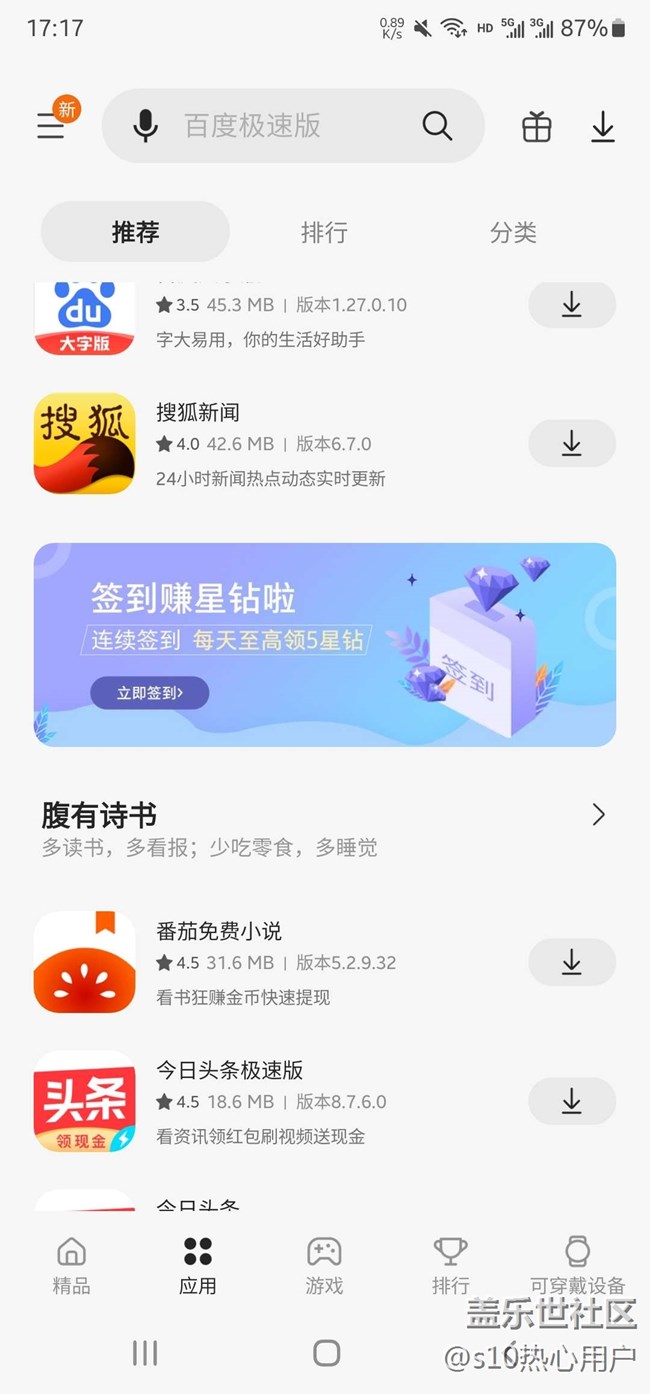Switch to the 游戏 bottom tab
Viewport: 650px width, 1394px height.
click(x=324, y=1264)
